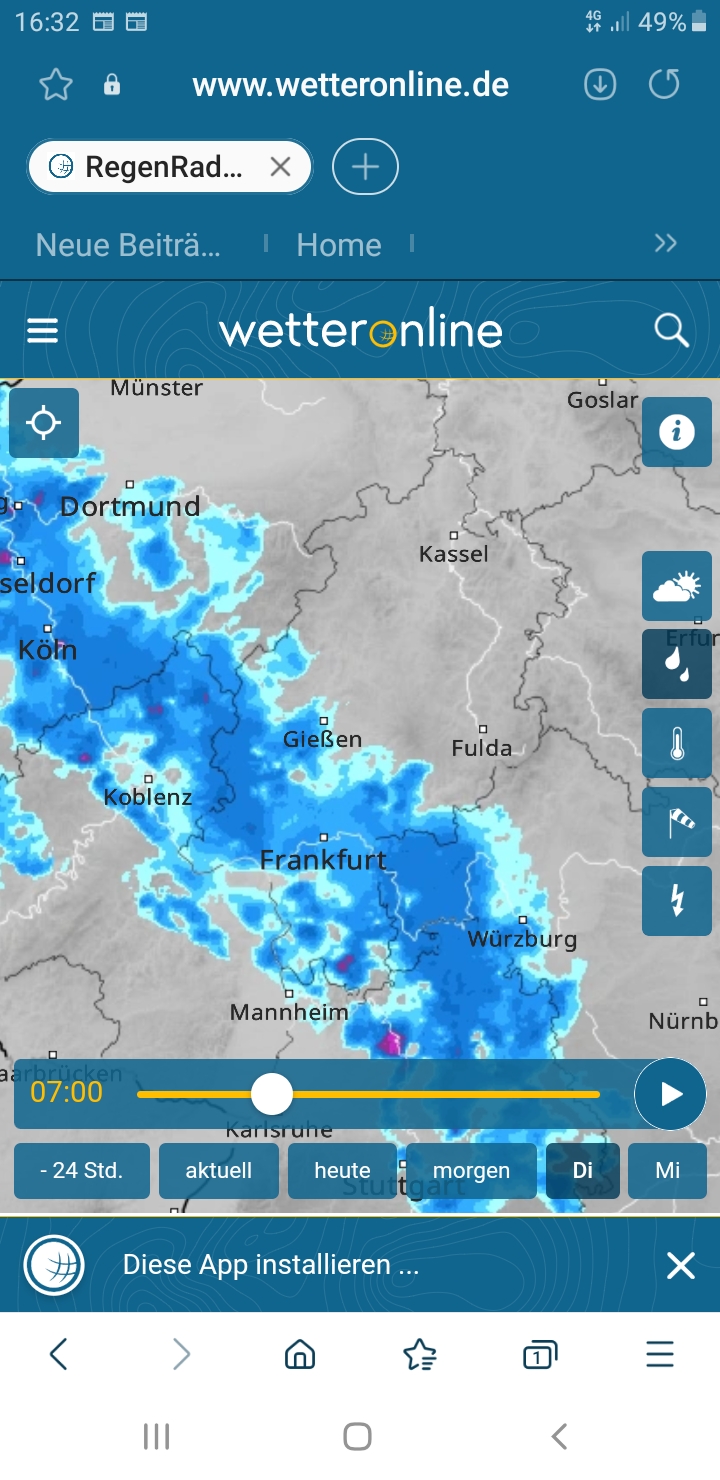Open the Home bookmark link

339,245
